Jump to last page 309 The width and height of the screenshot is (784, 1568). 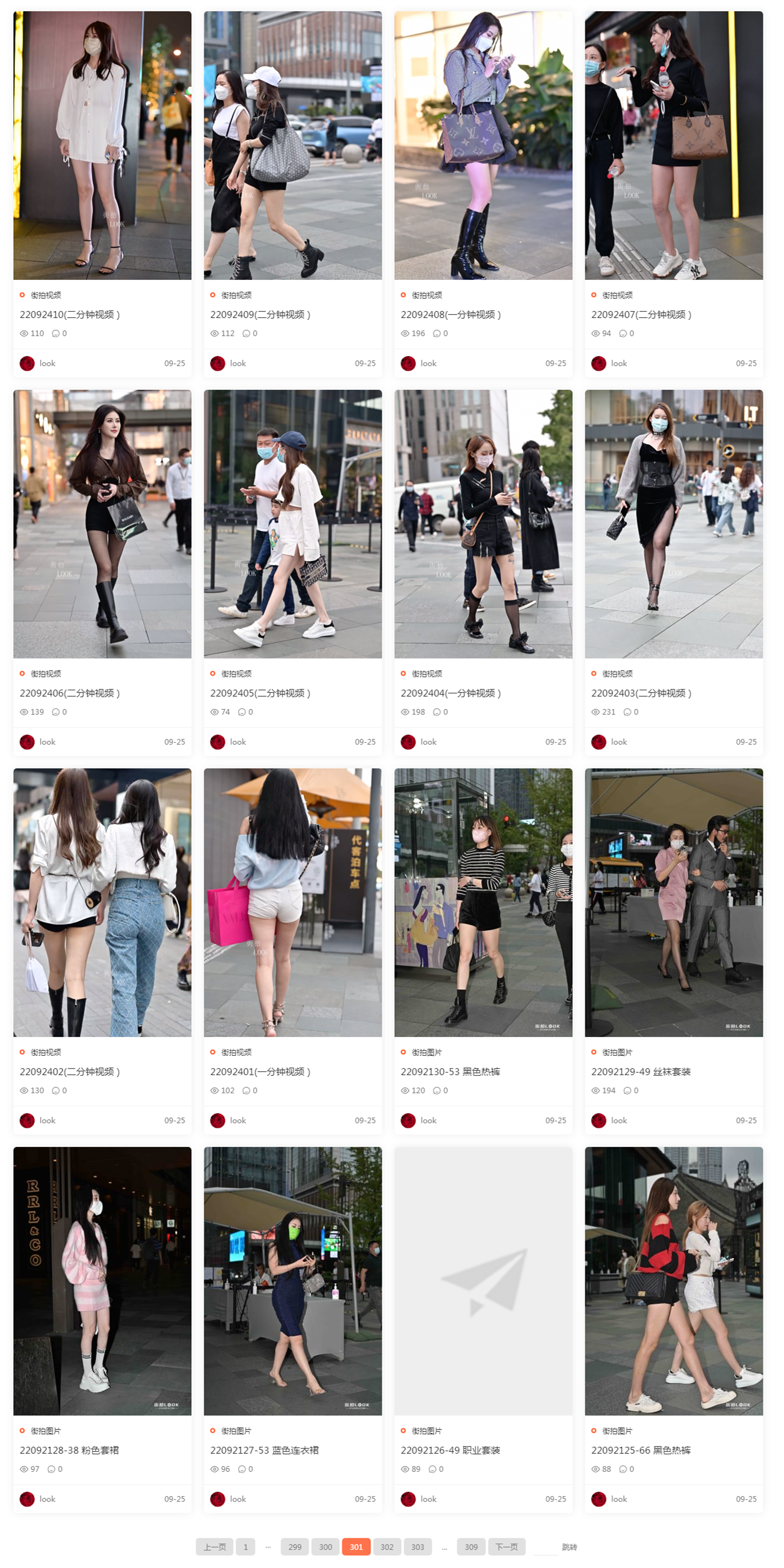point(471,1547)
